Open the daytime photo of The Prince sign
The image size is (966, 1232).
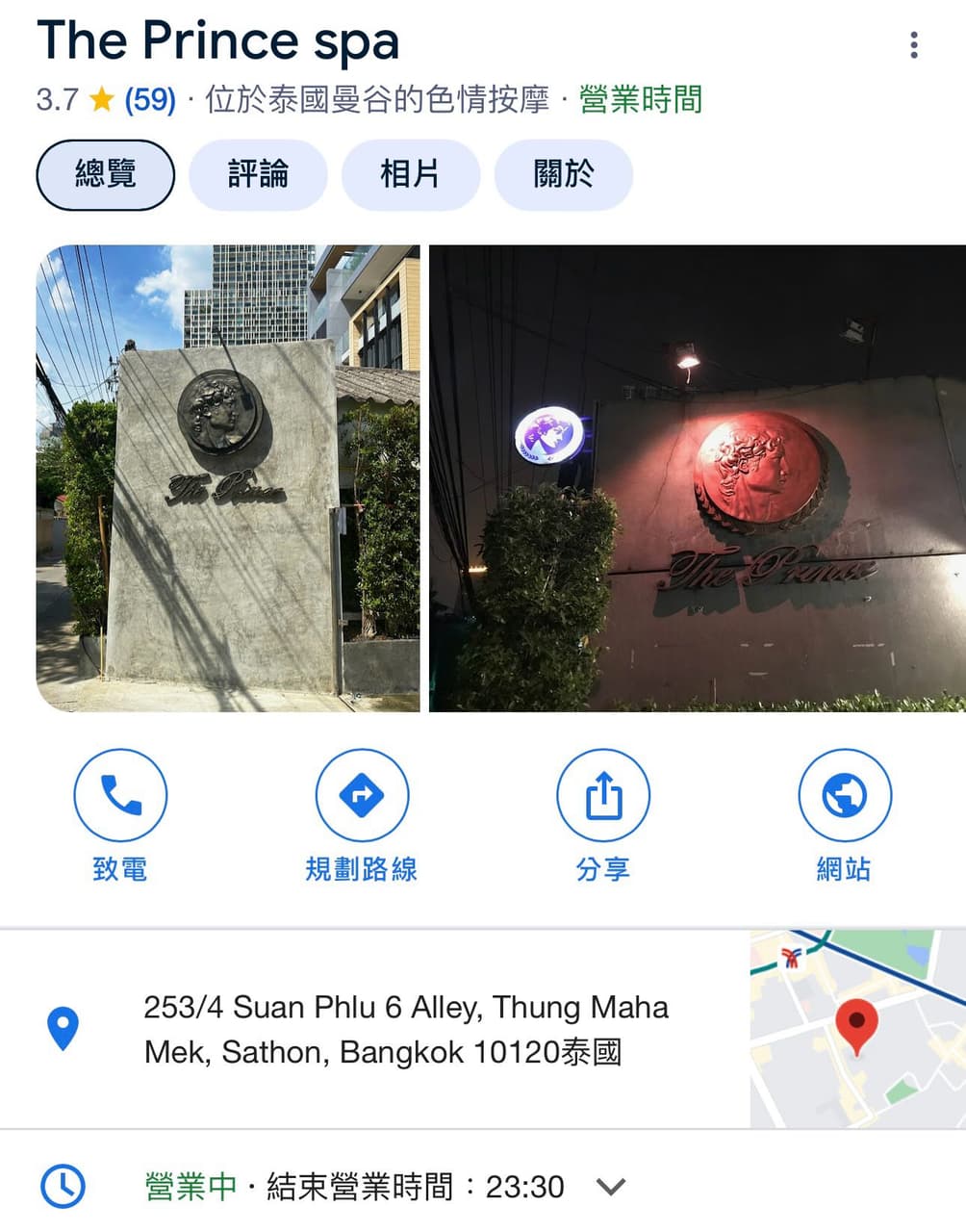pos(228,478)
